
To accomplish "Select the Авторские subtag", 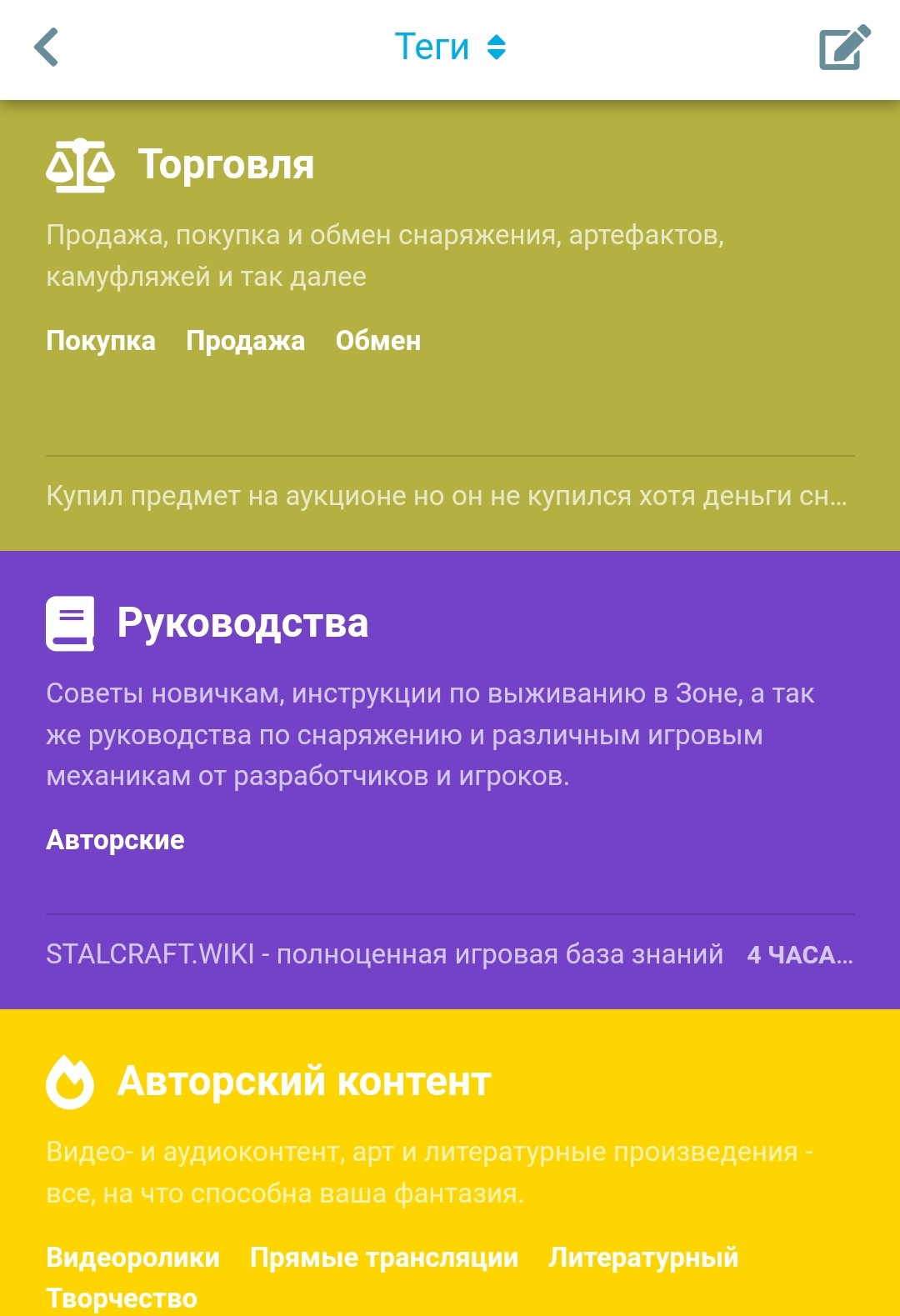I will coord(115,840).
